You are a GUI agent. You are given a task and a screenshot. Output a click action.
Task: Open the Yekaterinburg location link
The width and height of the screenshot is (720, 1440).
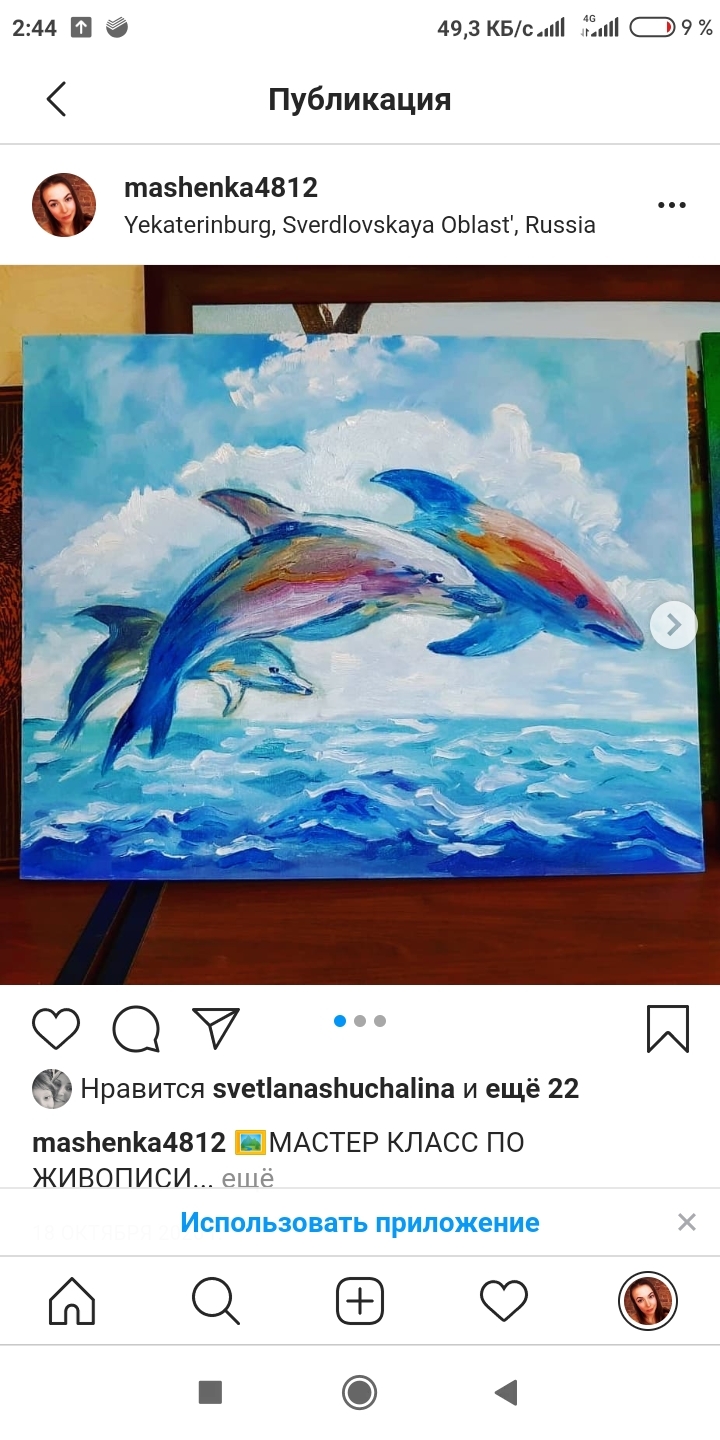[360, 225]
